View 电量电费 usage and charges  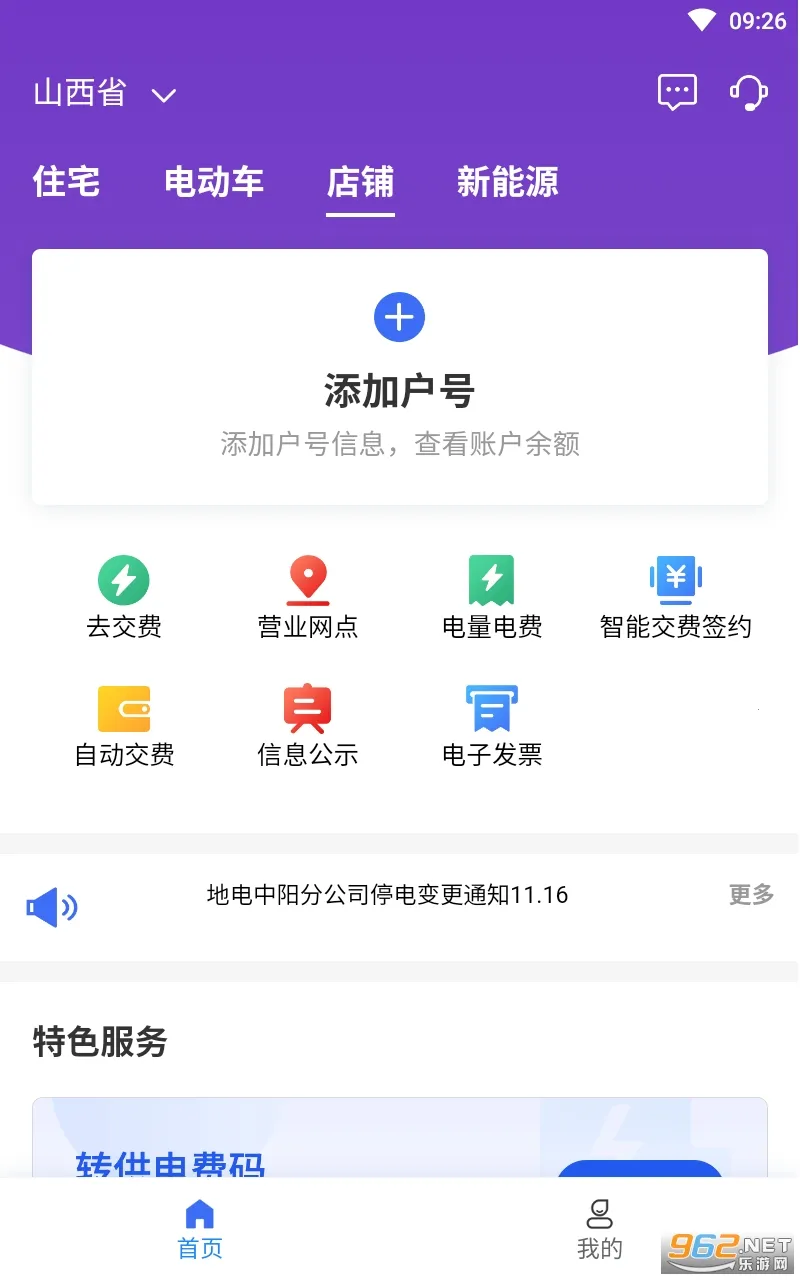tap(492, 598)
